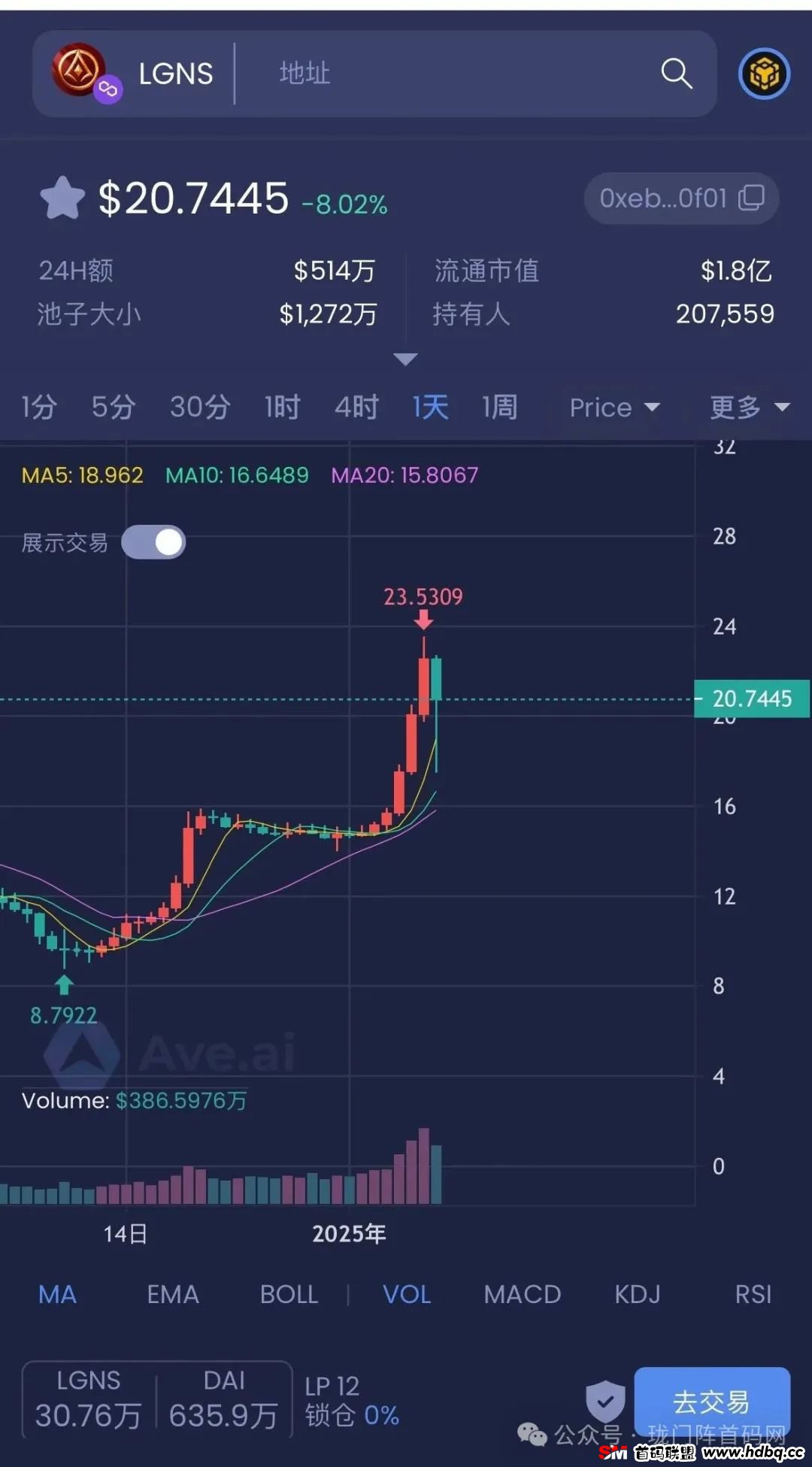Open the BNB chain selector icon
The image size is (812, 1467).
764,74
